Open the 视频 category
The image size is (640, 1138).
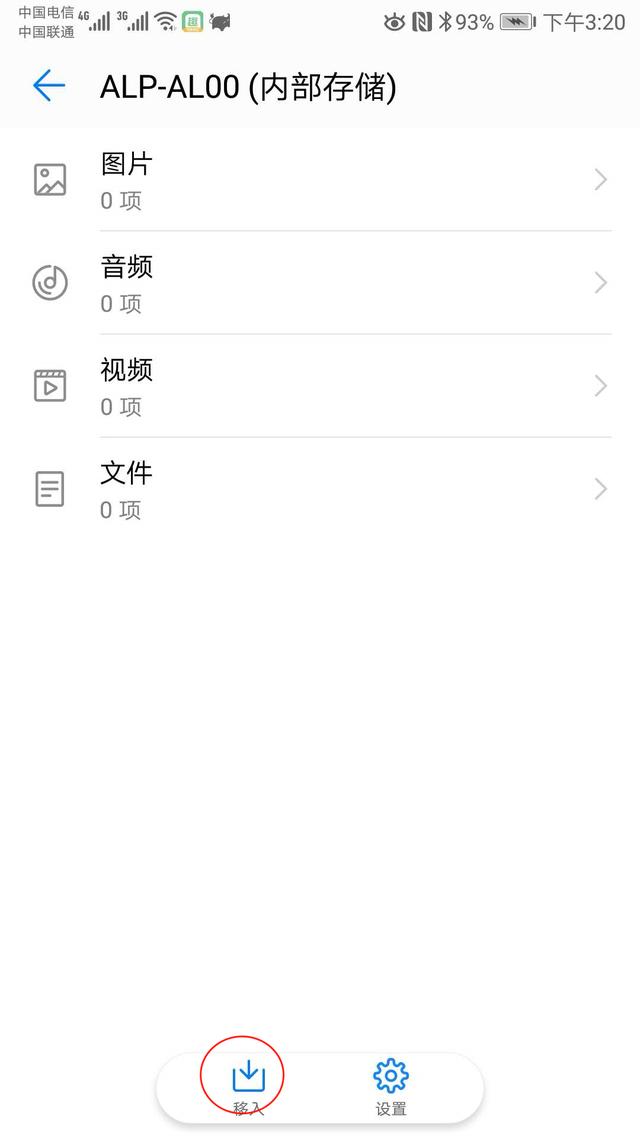(x=320, y=386)
